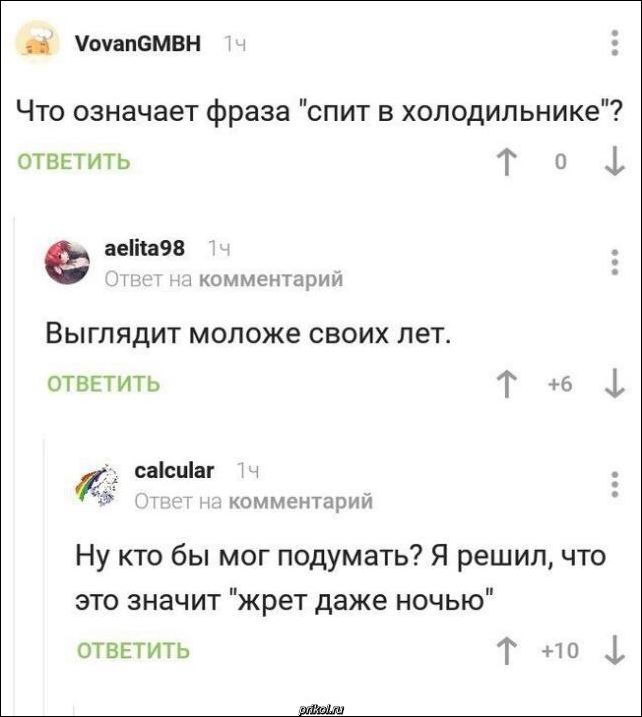
Task: Open VovanGMBH's profile
Action: click(x=138, y=44)
